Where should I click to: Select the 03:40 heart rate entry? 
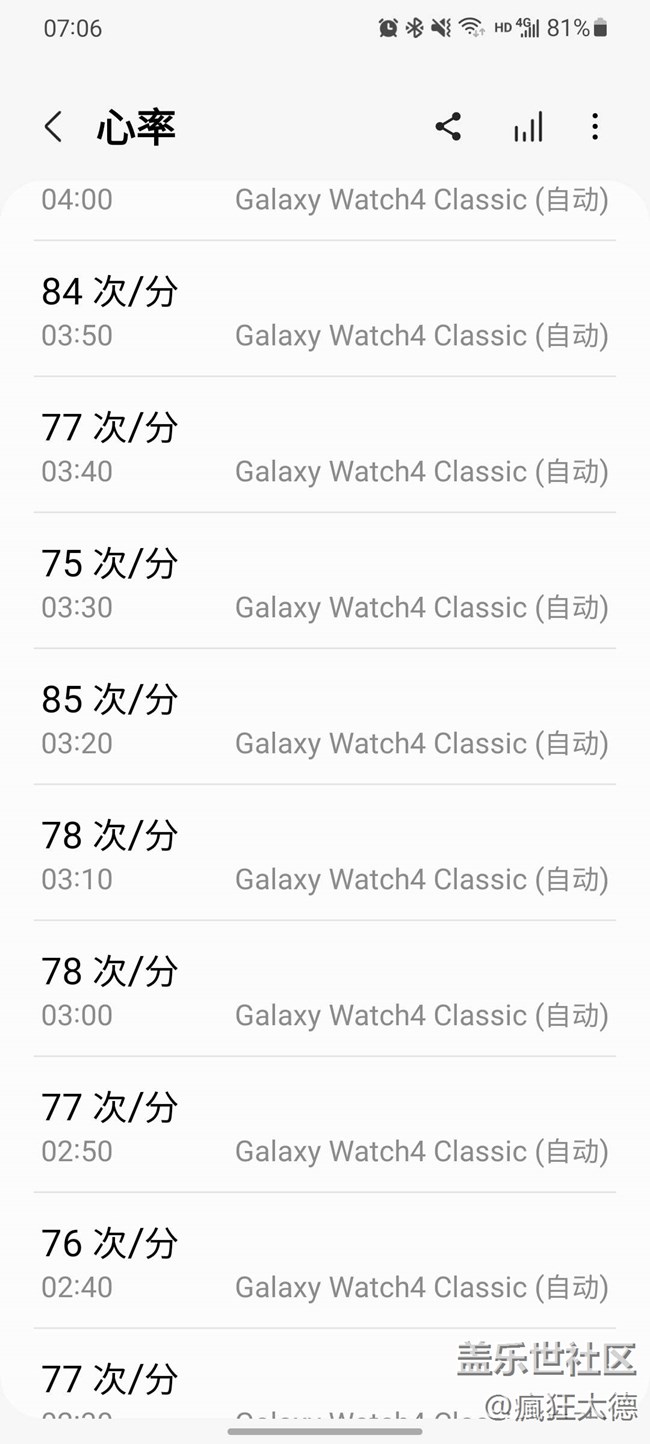(x=324, y=446)
